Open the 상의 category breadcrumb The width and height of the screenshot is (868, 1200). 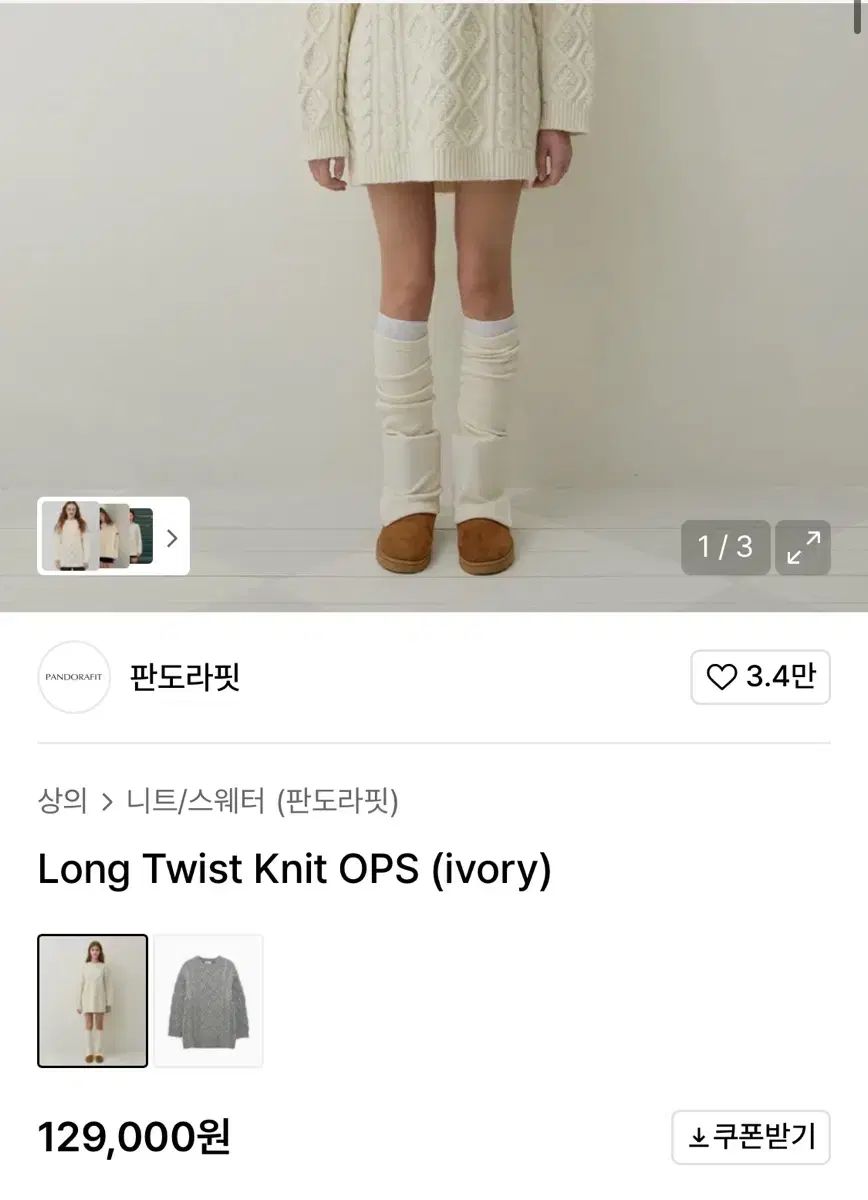pyautogui.click(x=62, y=801)
